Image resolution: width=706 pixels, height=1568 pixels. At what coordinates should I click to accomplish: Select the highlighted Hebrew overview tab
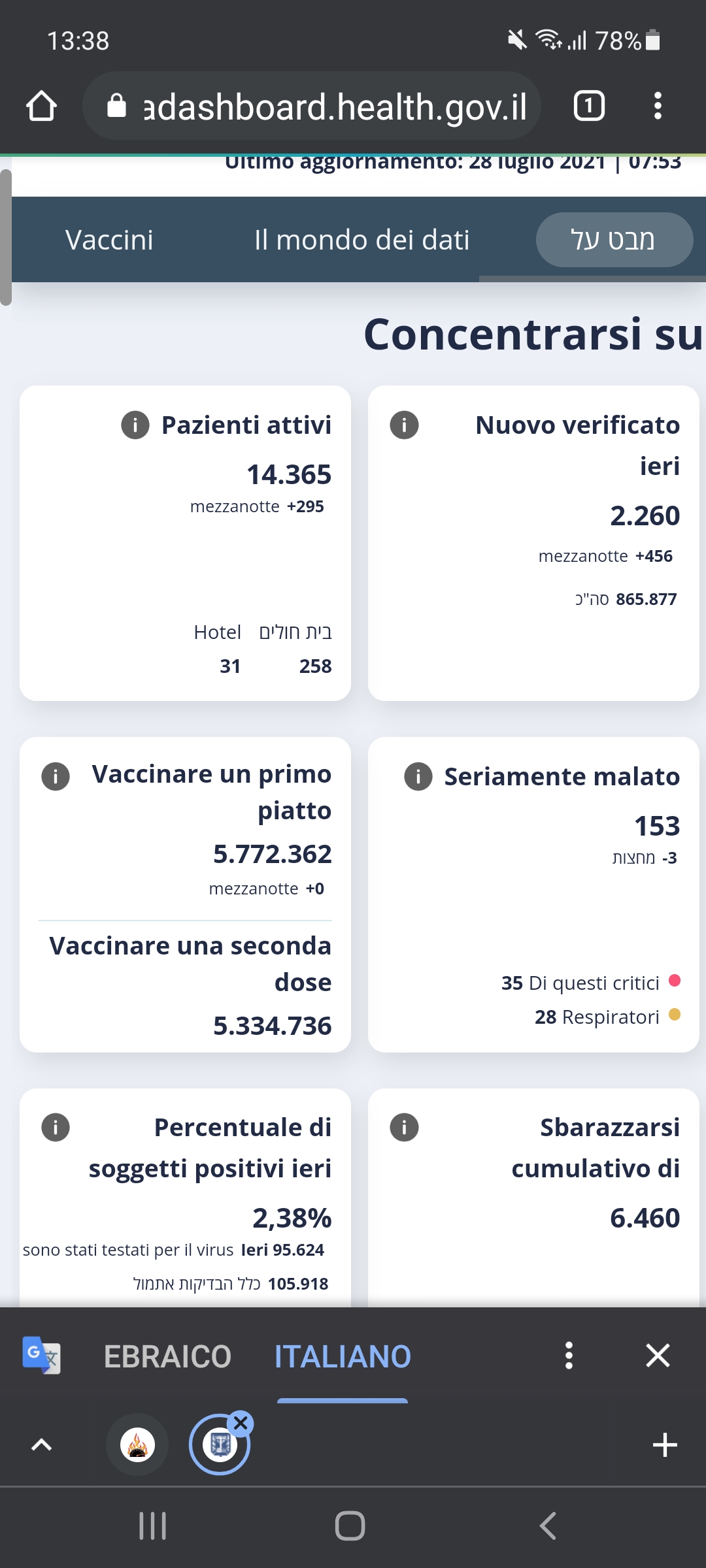pos(614,240)
